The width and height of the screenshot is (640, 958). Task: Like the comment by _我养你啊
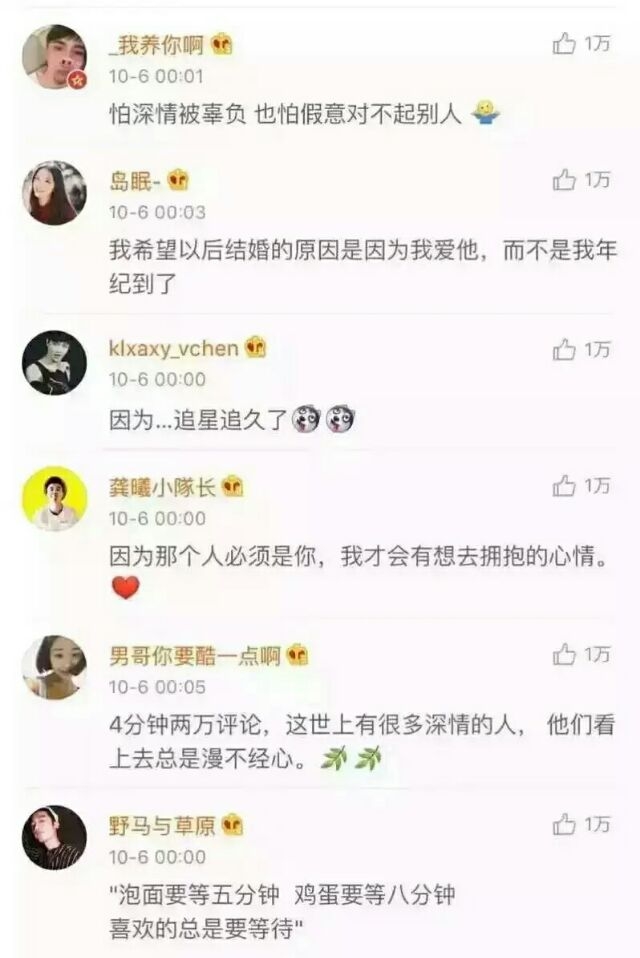[565, 43]
